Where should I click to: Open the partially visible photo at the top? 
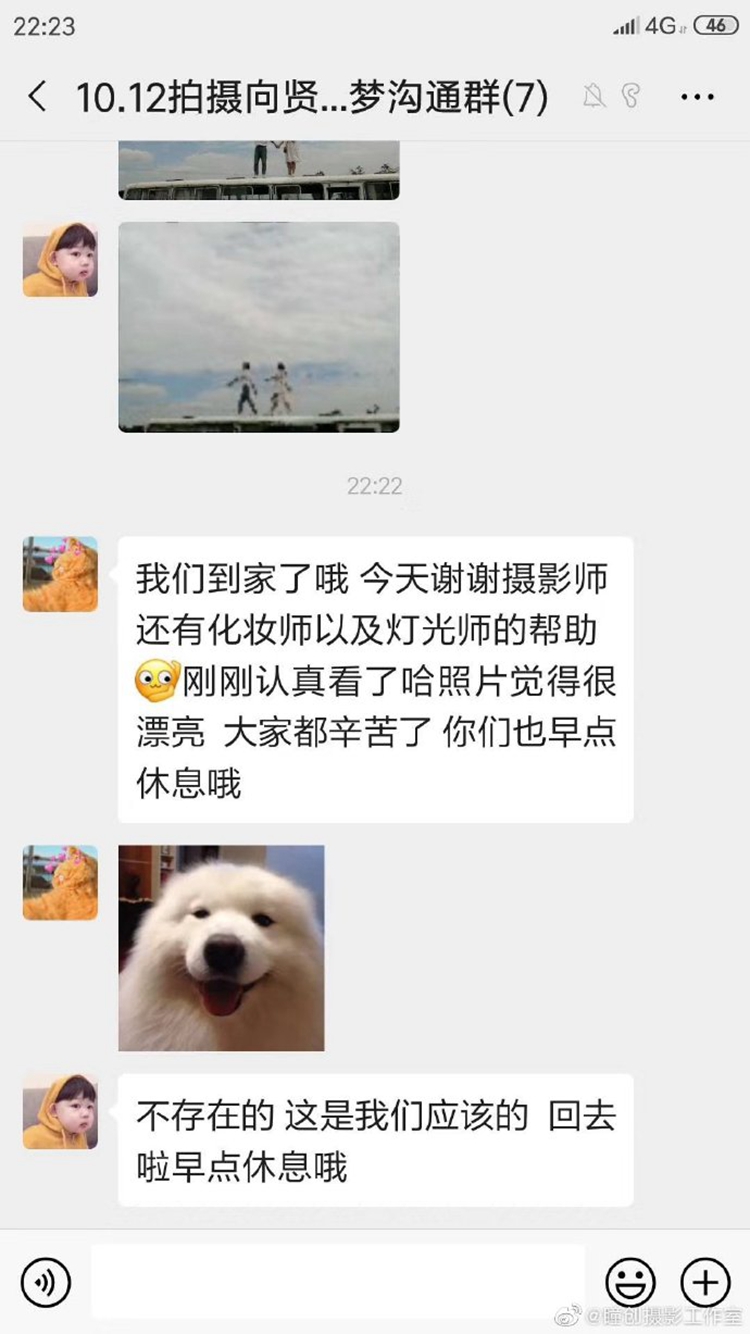[259, 170]
